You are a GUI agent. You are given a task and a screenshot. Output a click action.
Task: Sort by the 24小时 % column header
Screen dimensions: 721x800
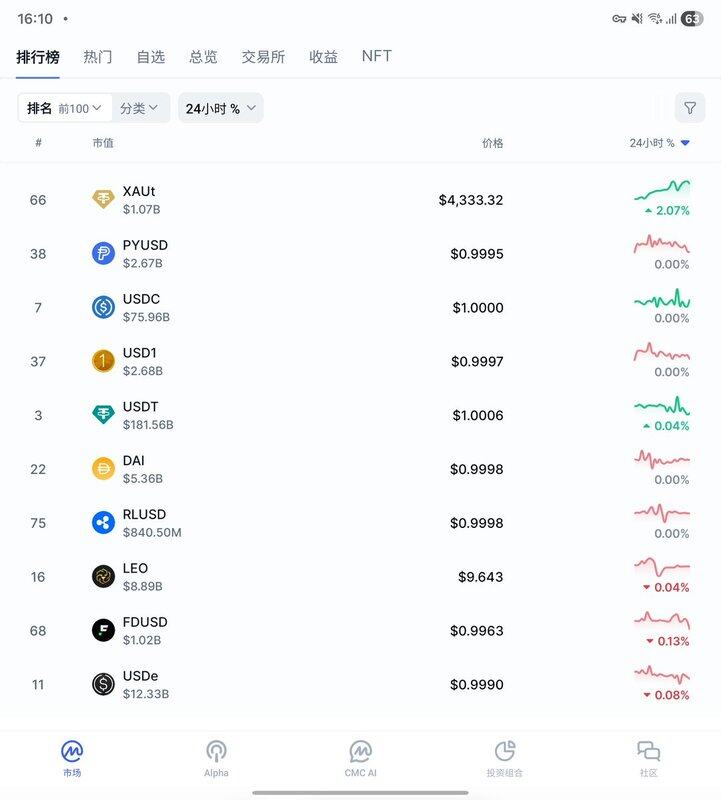point(659,143)
